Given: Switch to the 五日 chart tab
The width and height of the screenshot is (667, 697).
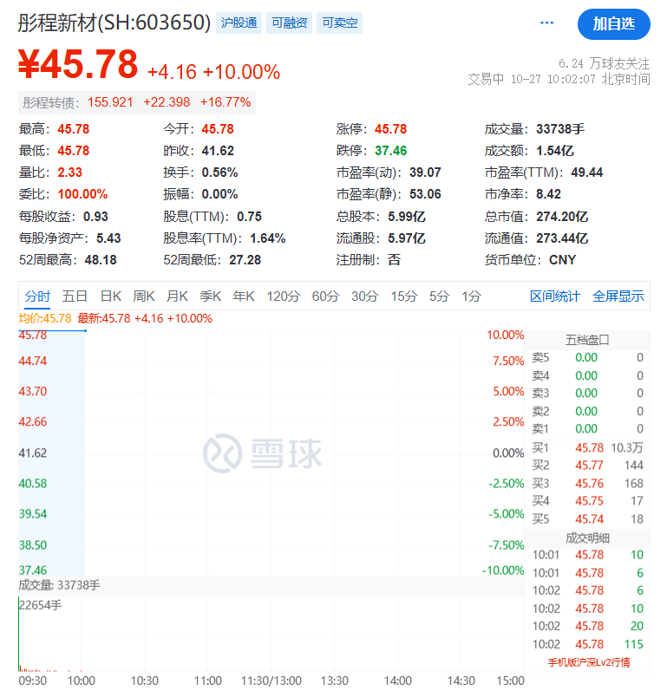Looking at the screenshot, I should (75, 296).
